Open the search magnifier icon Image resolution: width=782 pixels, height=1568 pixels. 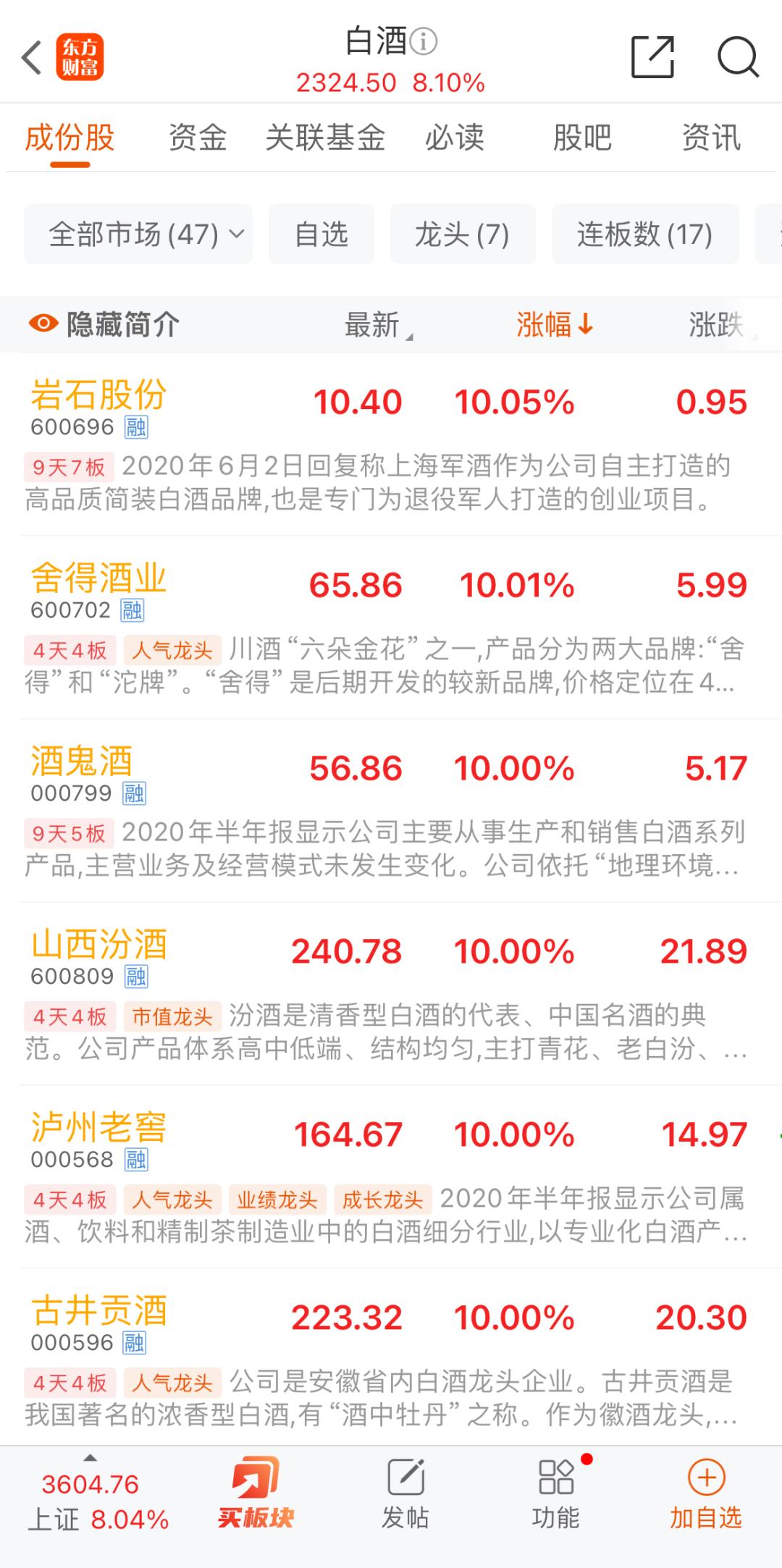click(737, 56)
